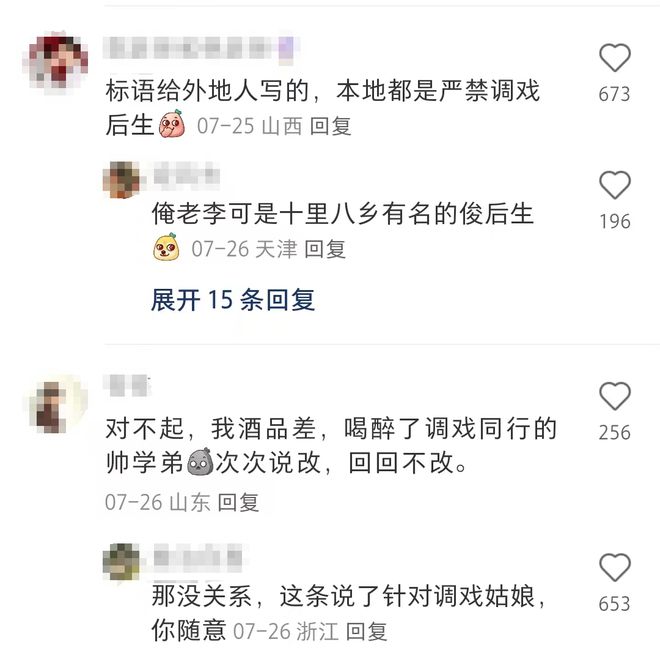Screen dimensions: 660x664
Task: Like the 对不起，我酒品差 comment
Action: tap(614, 396)
